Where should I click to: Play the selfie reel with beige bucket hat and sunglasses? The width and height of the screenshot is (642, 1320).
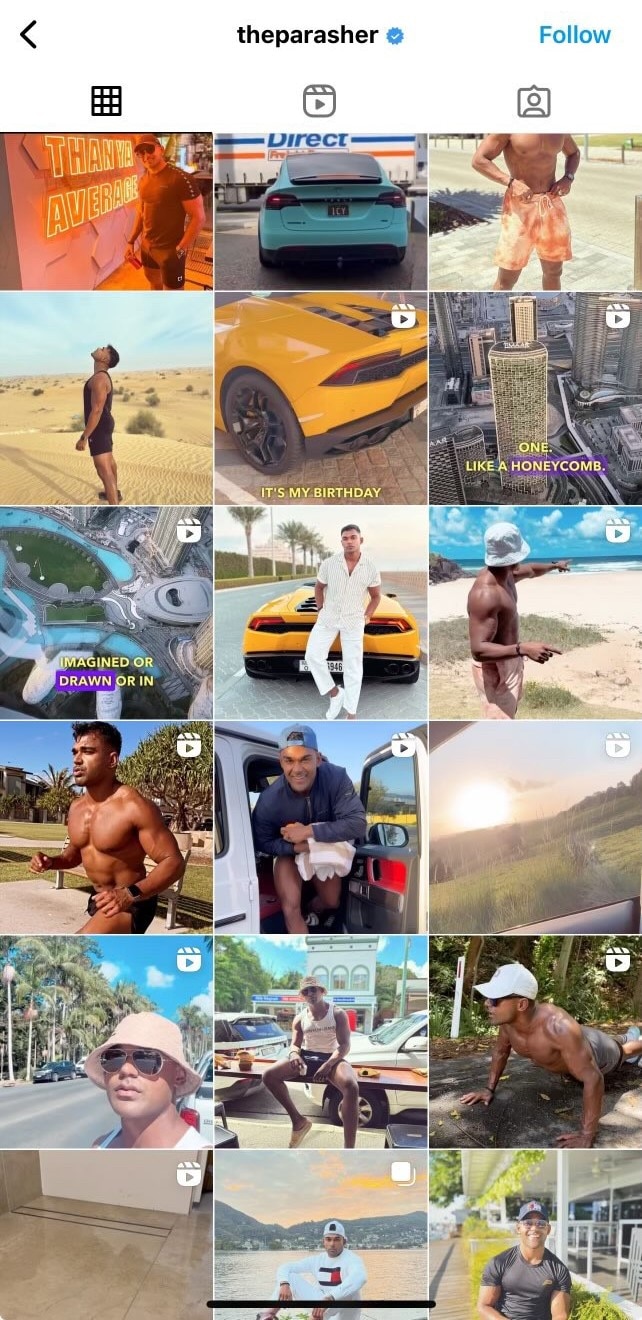click(106, 1041)
